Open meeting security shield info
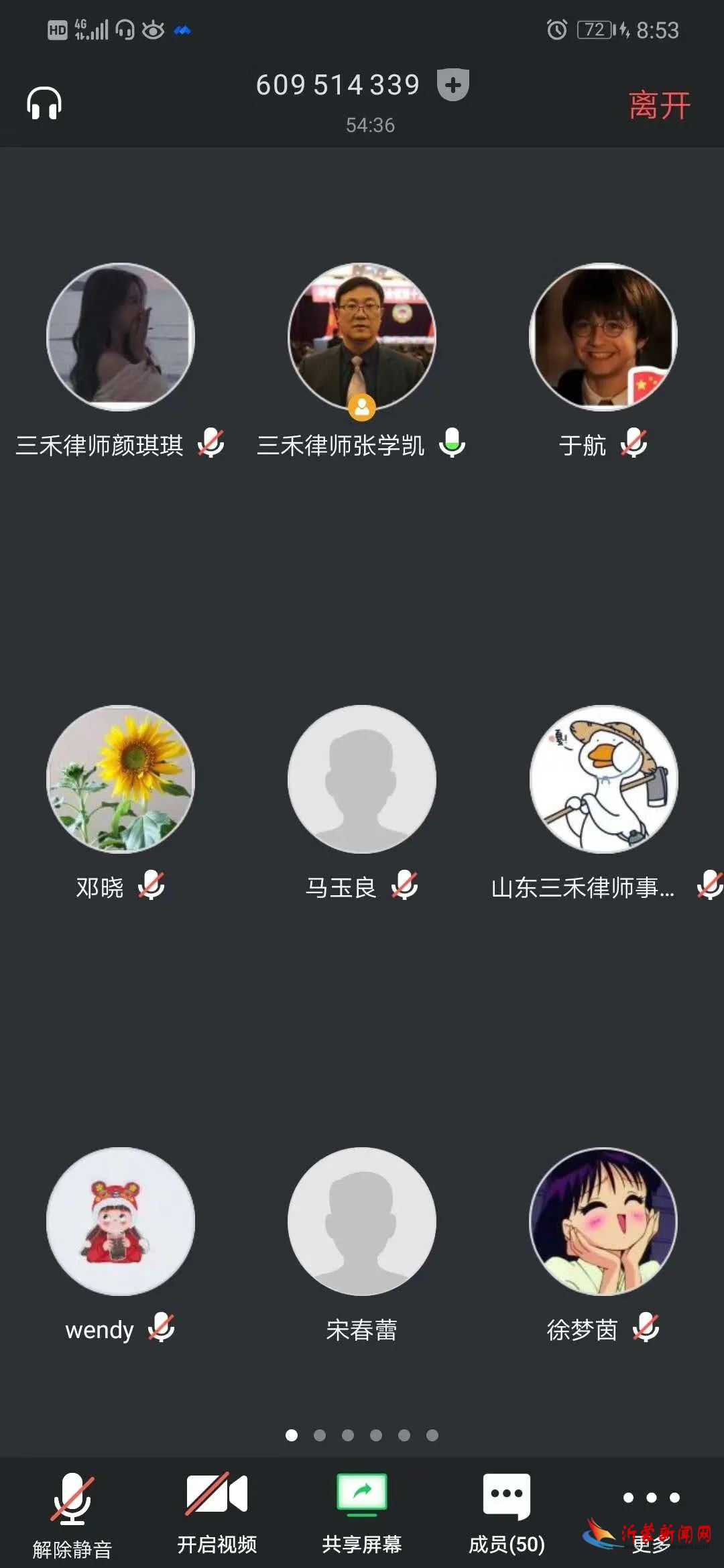This screenshot has width=724, height=1568. tap(452, 85)
